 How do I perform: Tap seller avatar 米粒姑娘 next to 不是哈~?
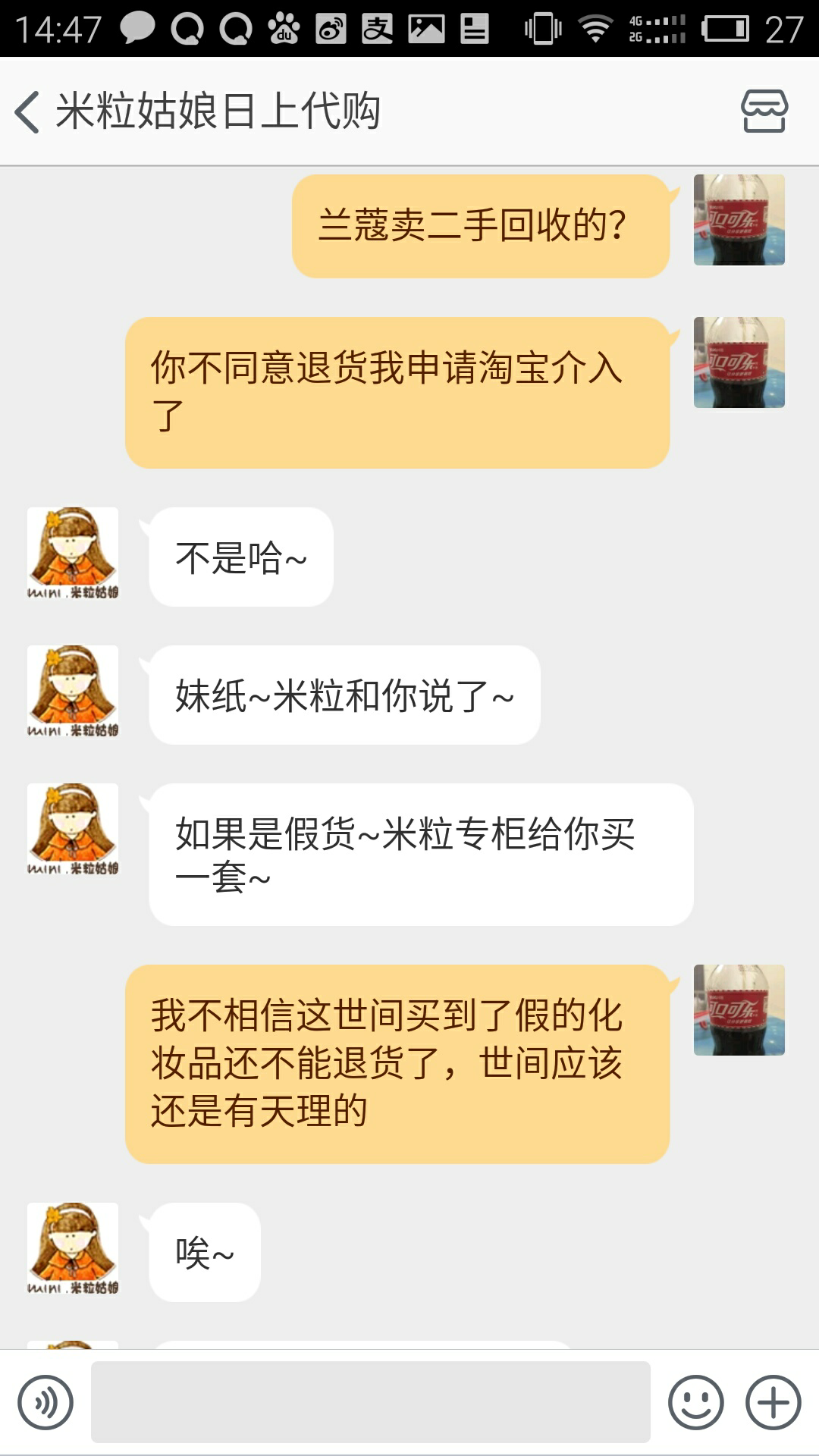point(73,552)
